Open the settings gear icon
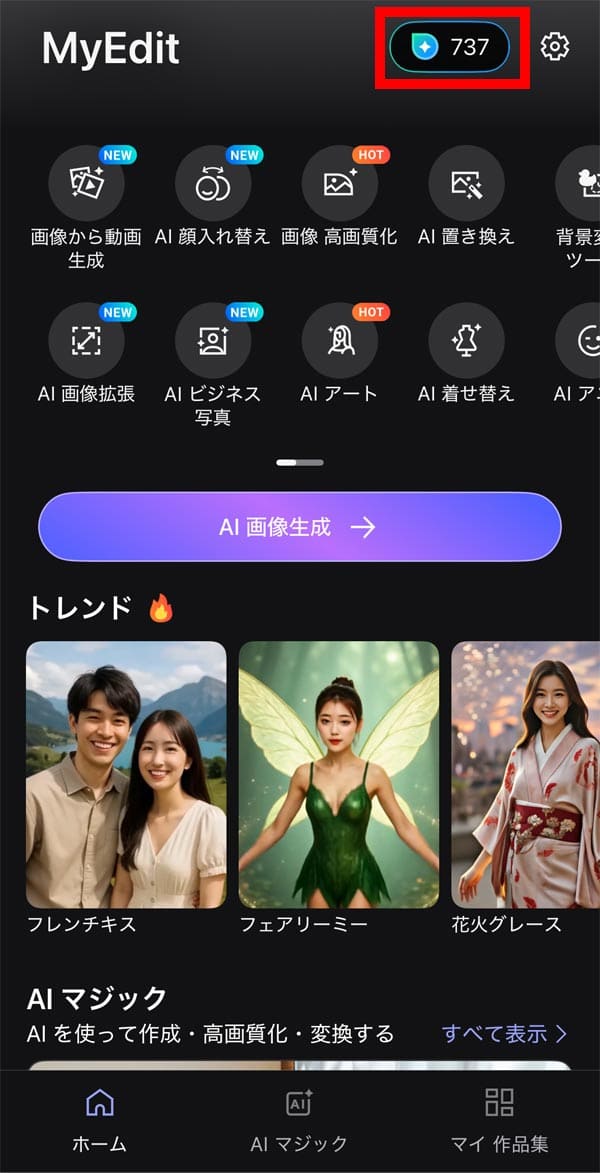Image resolution: width=600 pixels, height=1173 pixels. [x=555, y=47]
